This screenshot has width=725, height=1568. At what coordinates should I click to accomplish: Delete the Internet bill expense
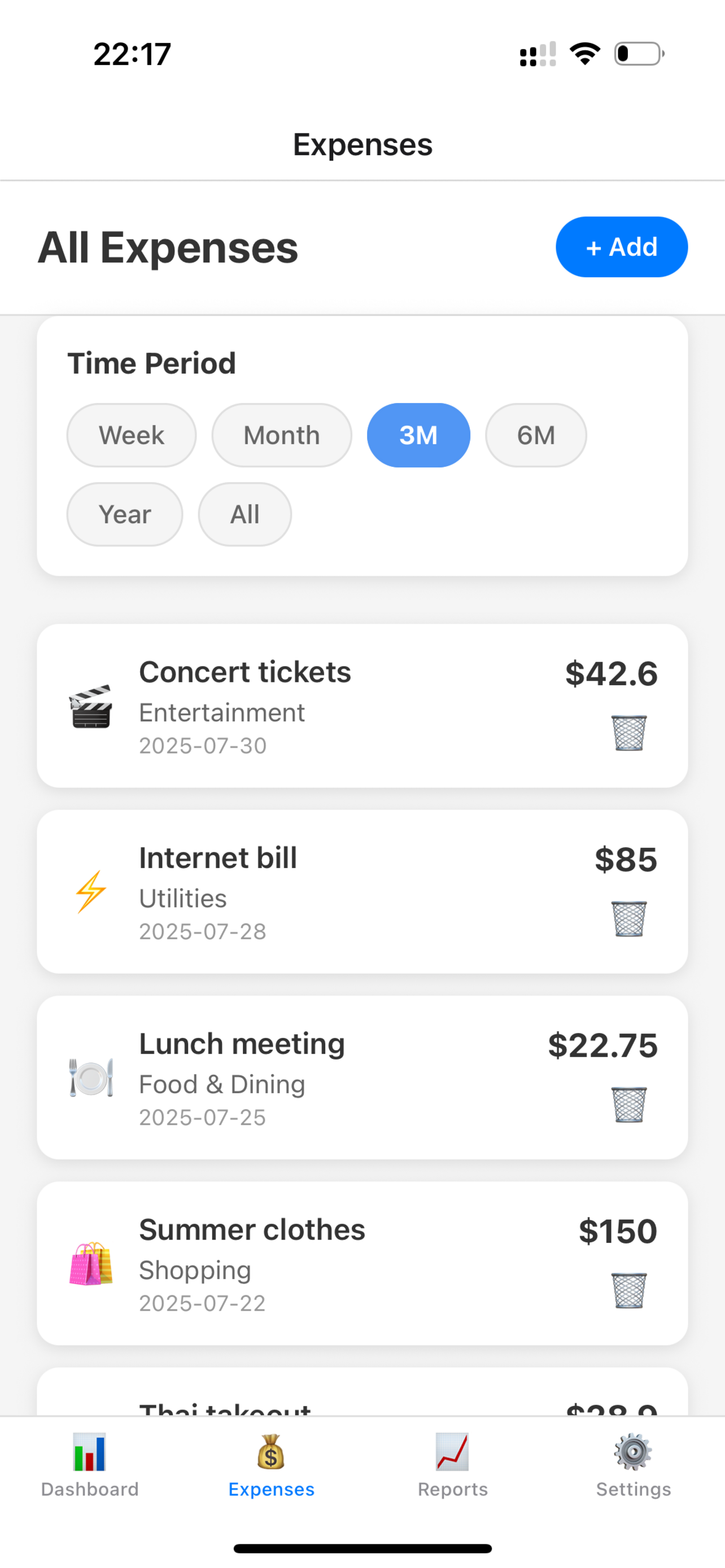coord(629,918)
